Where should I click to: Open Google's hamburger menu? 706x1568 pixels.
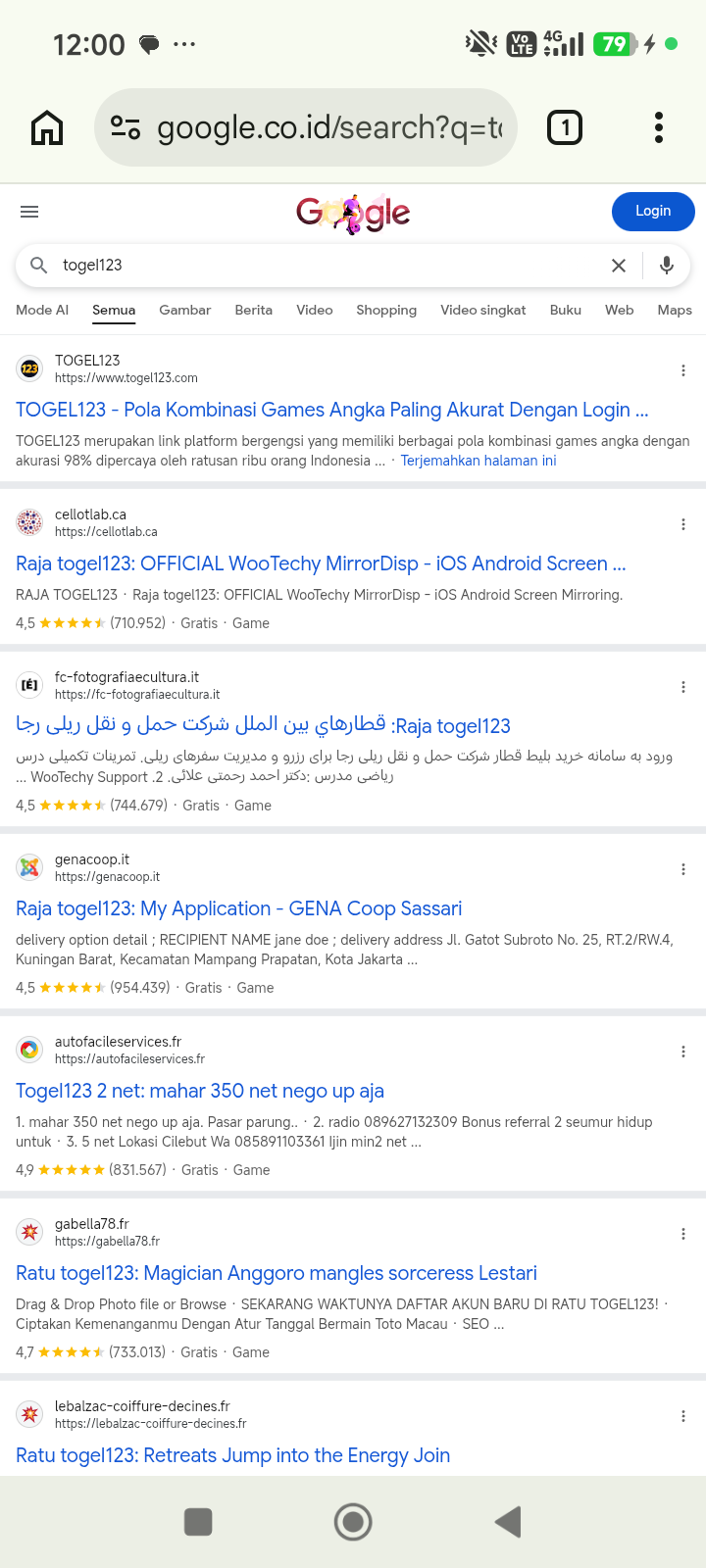[x=29, y=212]
